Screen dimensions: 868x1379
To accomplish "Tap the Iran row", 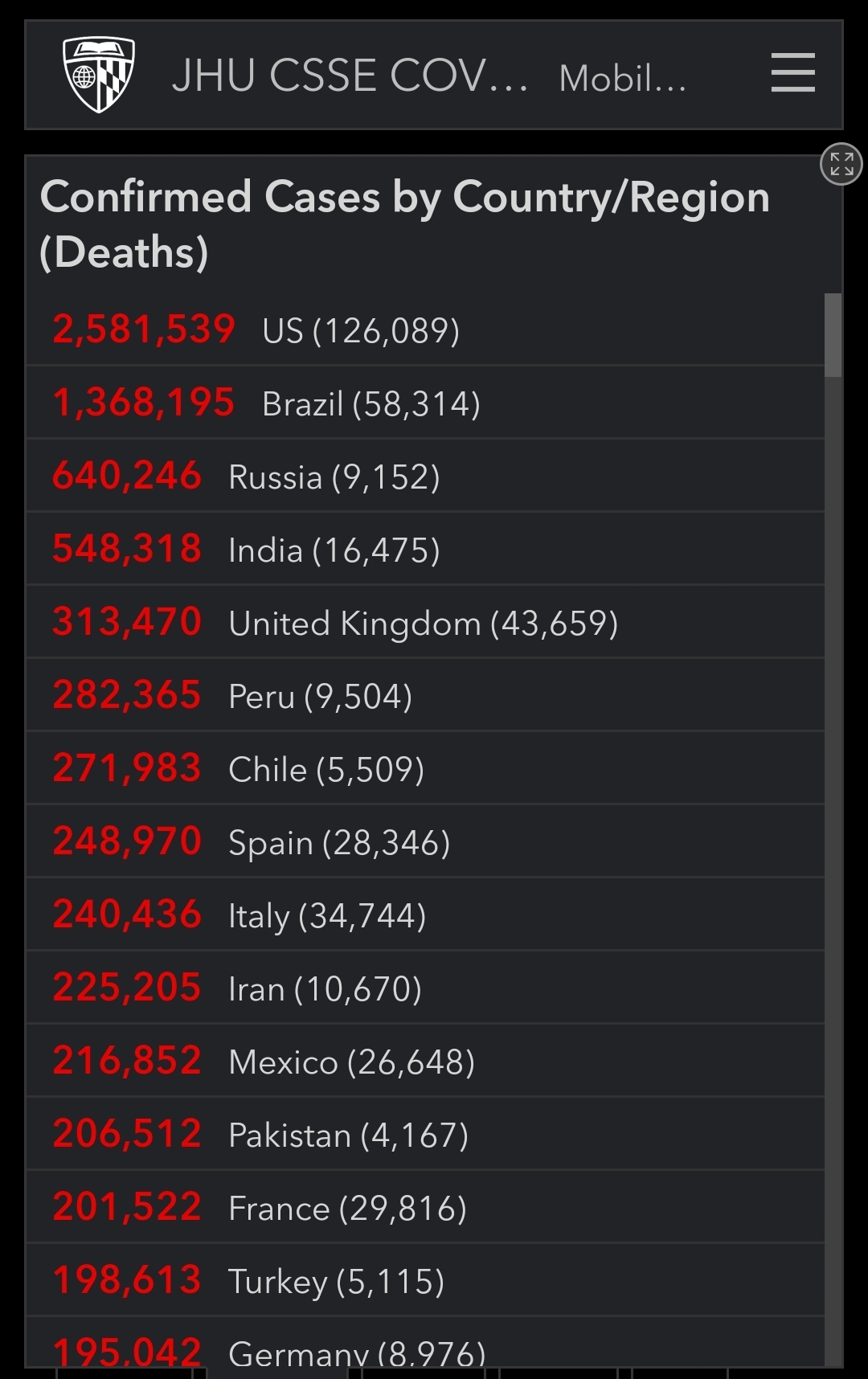I will click(x=425, y=988).
